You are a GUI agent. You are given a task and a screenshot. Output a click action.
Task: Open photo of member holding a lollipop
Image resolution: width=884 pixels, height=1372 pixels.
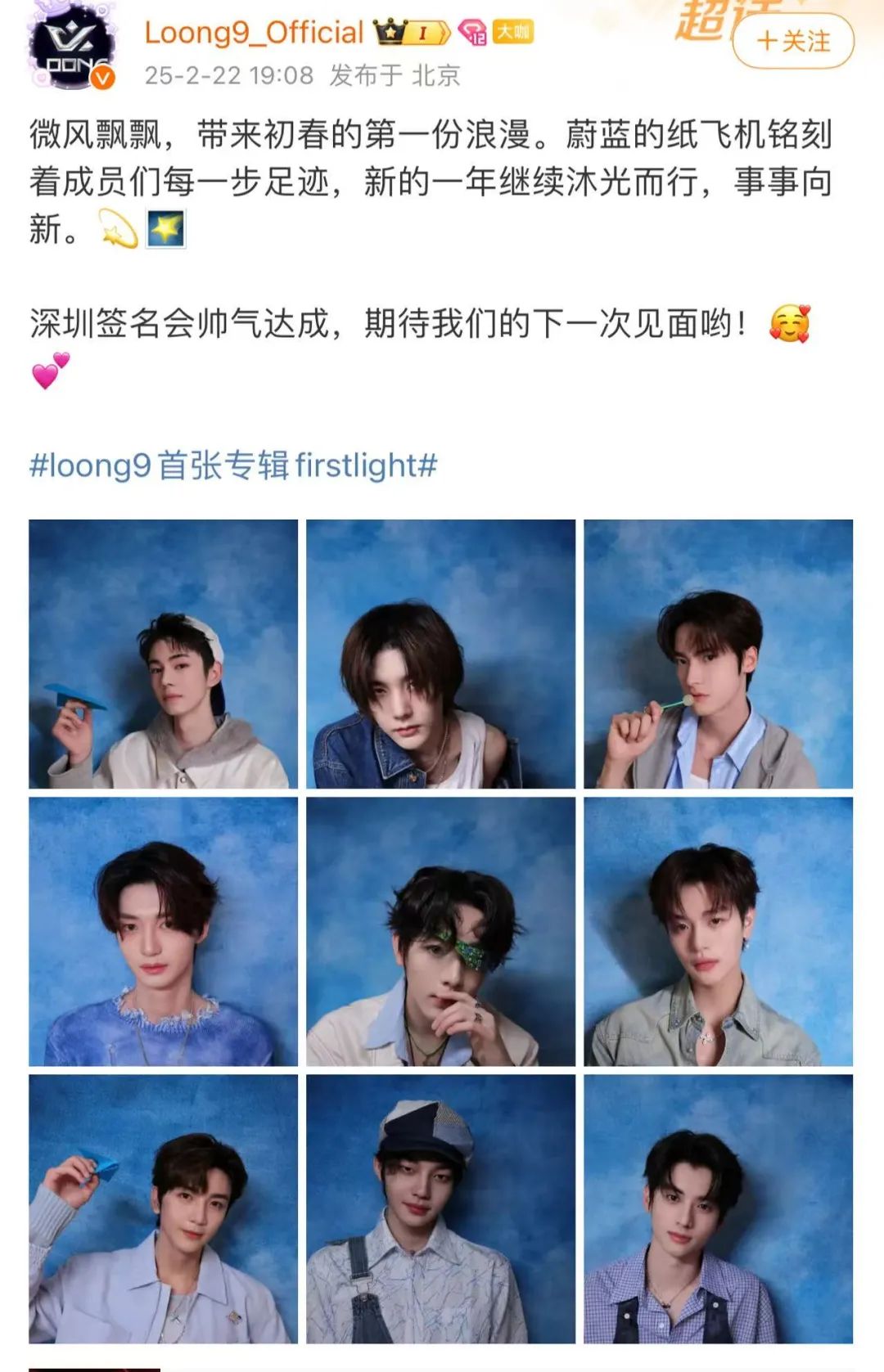click(x=718, y=654)
